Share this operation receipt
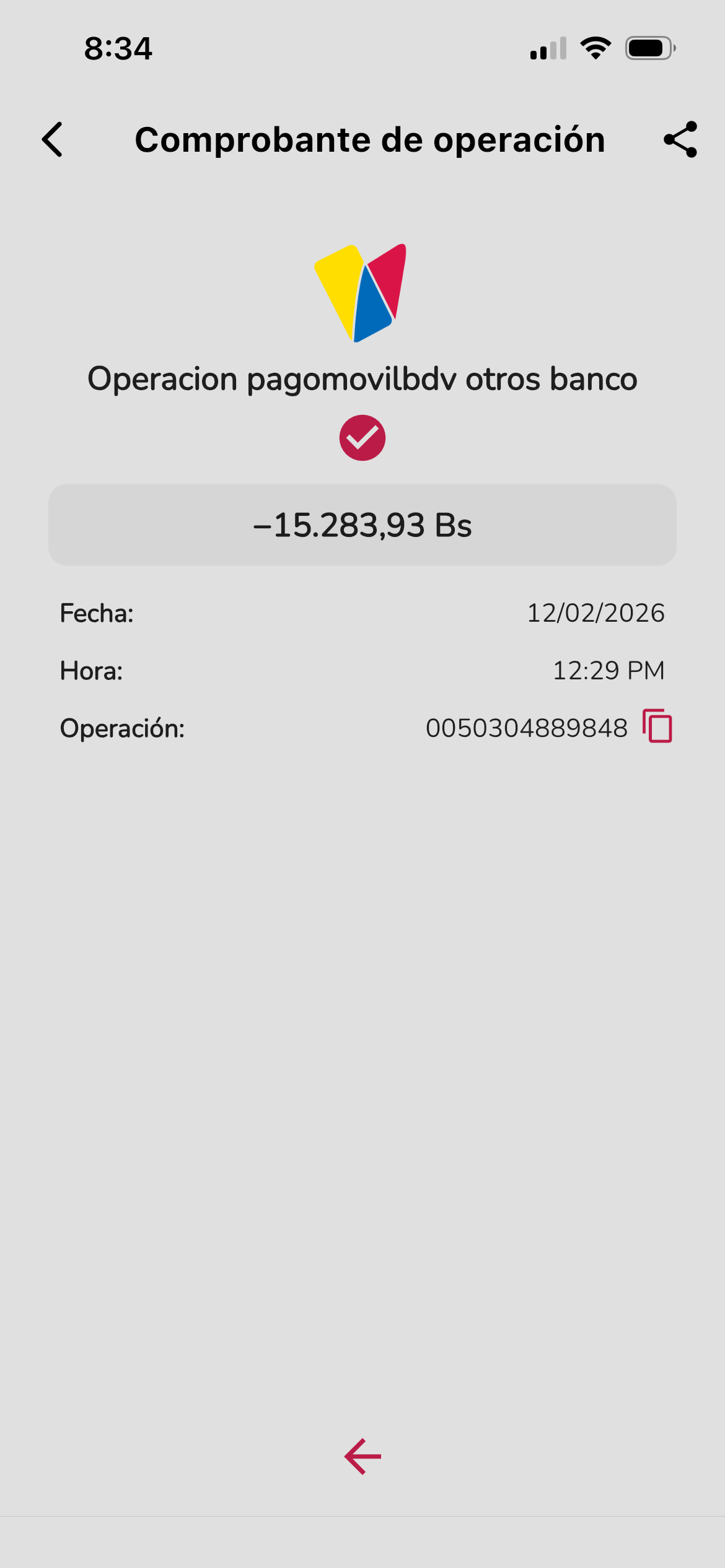725x1568 pixels. 680,139
